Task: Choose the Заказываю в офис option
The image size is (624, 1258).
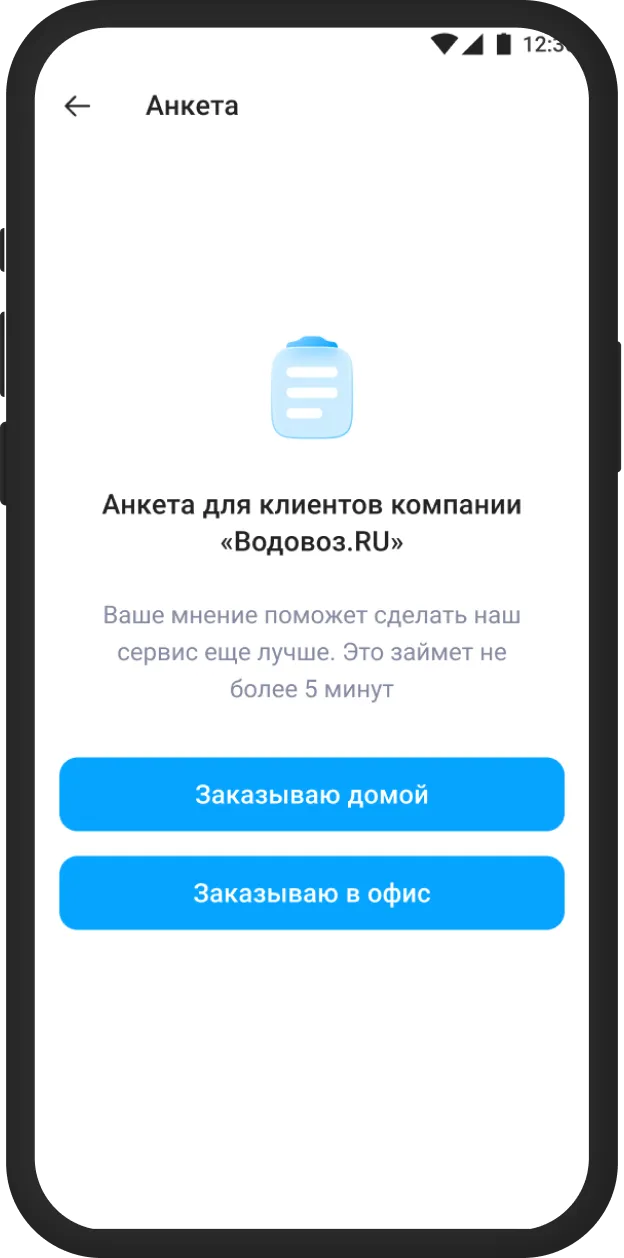Action: coord(312,892)
